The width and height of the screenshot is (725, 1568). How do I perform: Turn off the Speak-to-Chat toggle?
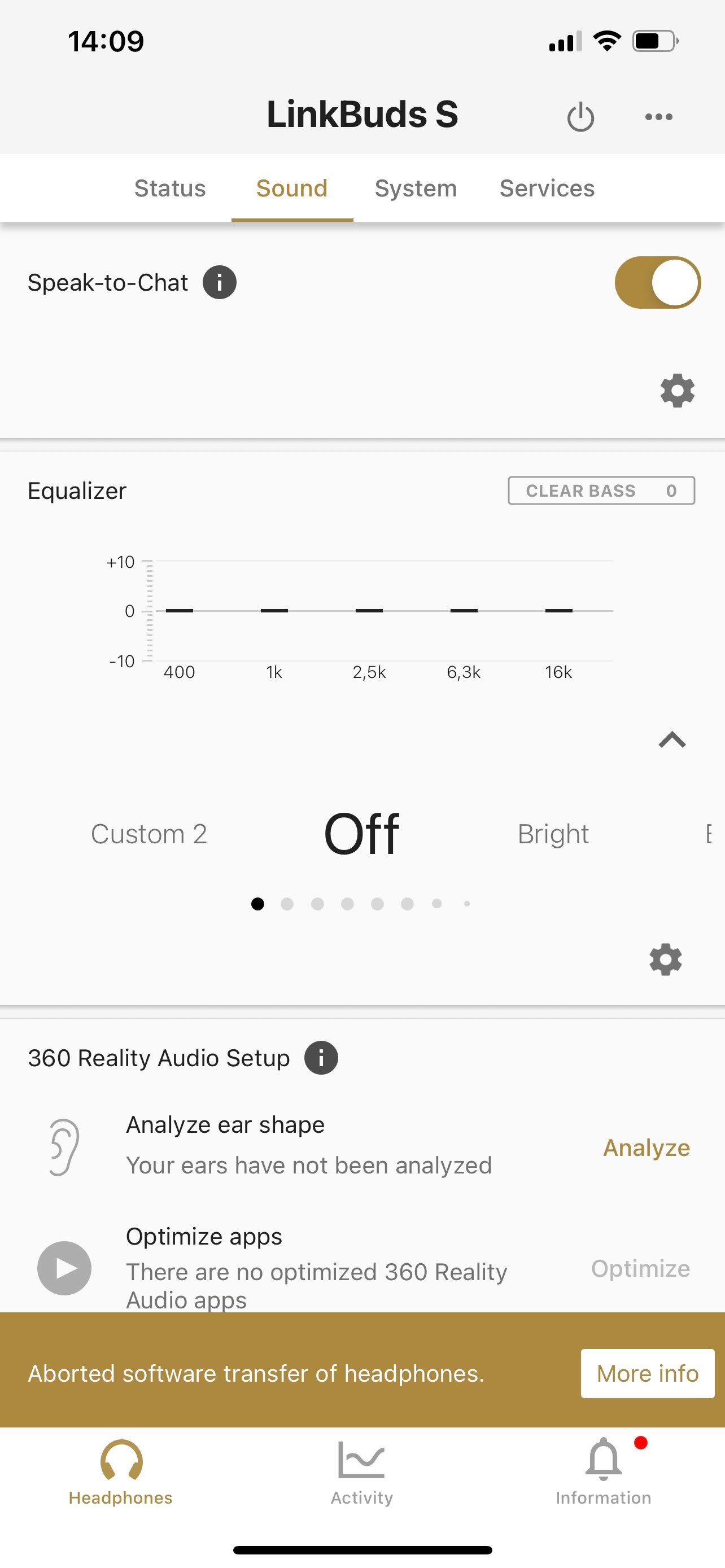pos(657,282)
